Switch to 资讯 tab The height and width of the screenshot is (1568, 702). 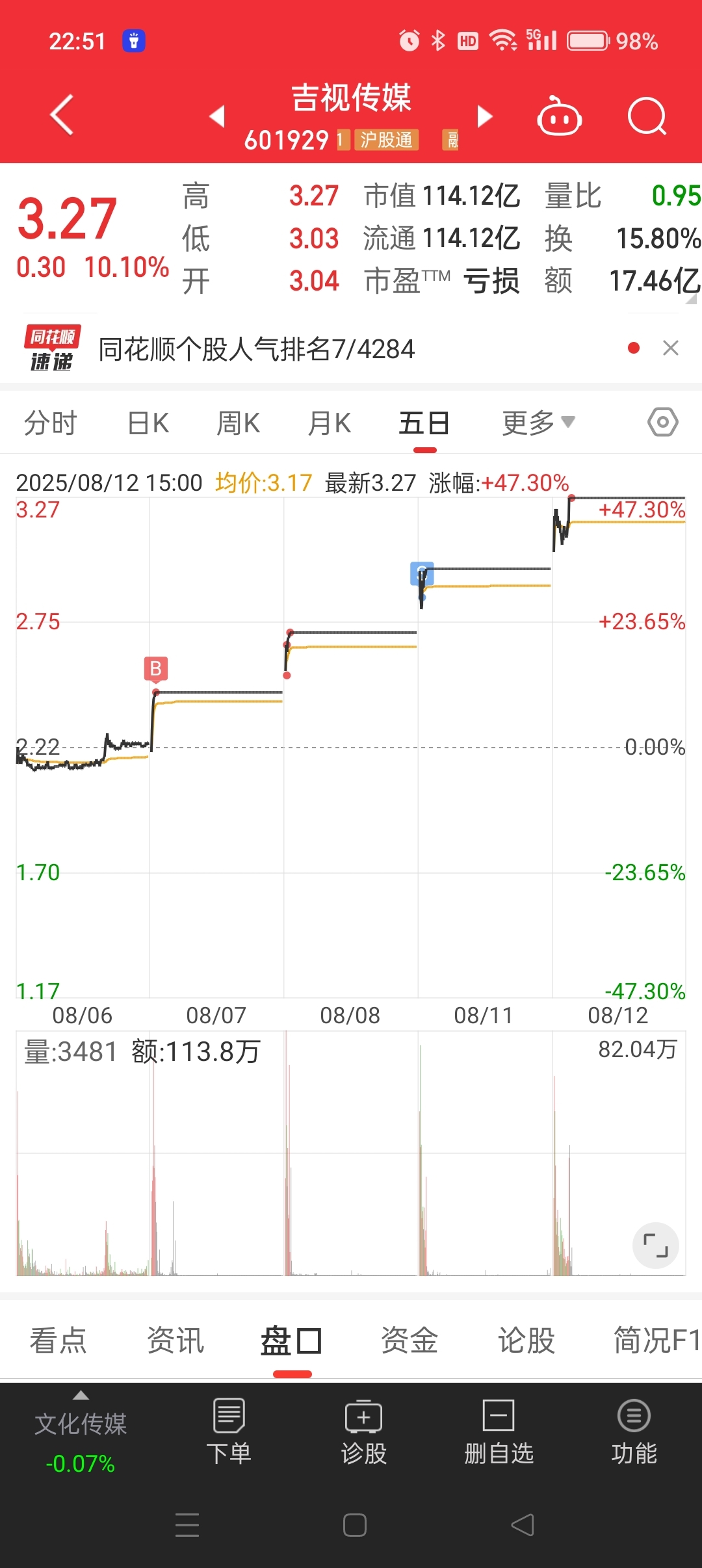(175, 1340)
